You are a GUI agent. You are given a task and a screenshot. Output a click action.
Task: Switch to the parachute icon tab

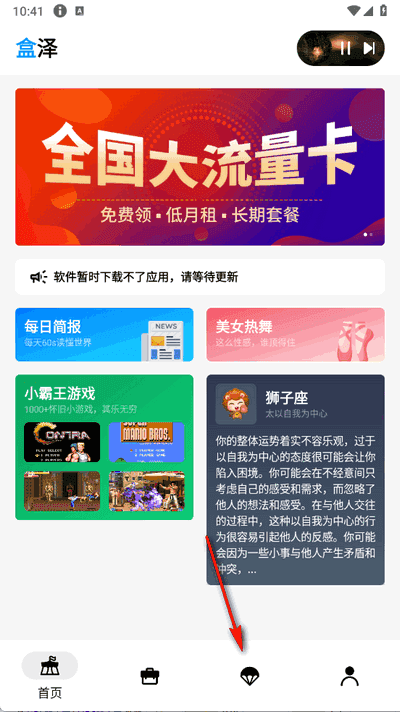pyautogui.click(x=250, y=676)
